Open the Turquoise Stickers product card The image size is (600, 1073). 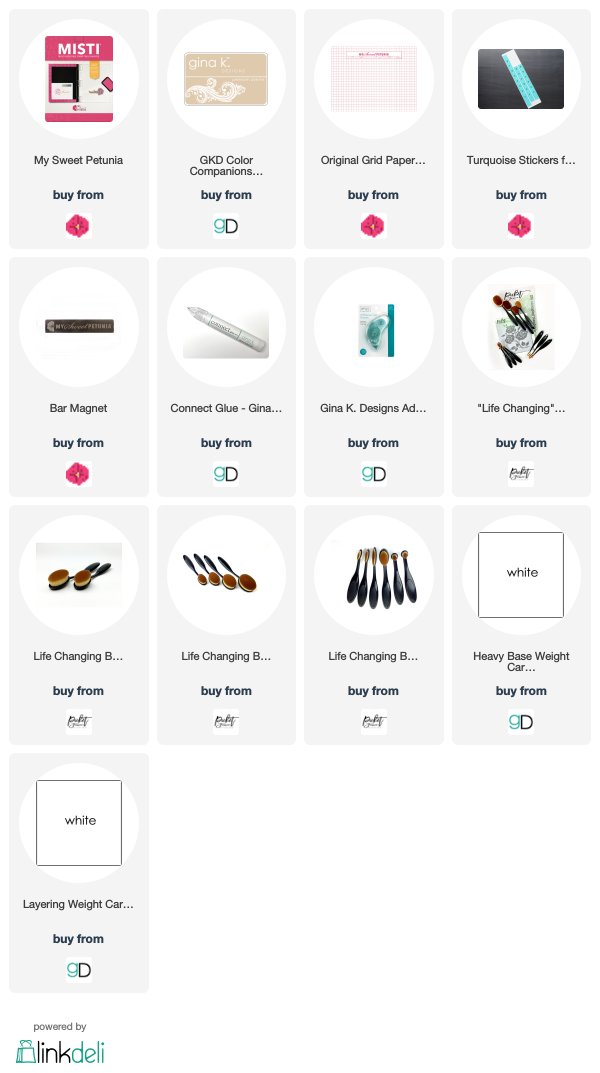click(521, 129)
